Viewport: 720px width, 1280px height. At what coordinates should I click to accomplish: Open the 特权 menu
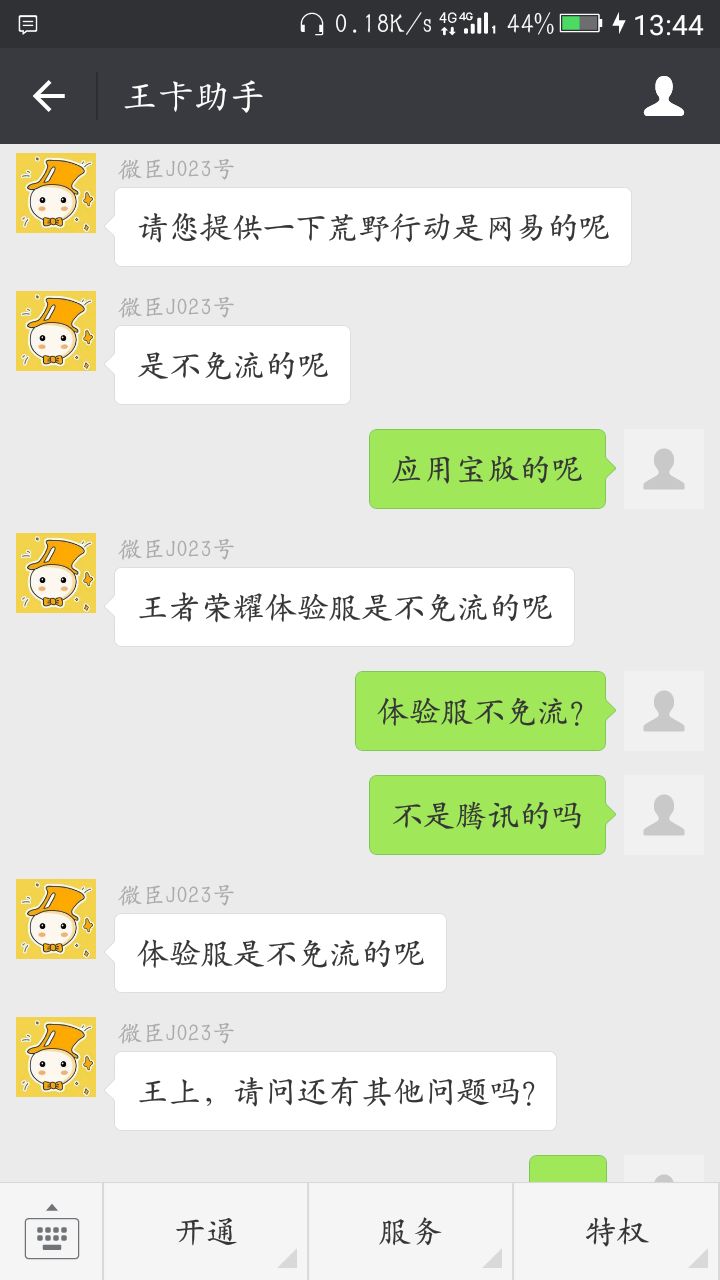pyautogui.click(x=616, y=1232)
